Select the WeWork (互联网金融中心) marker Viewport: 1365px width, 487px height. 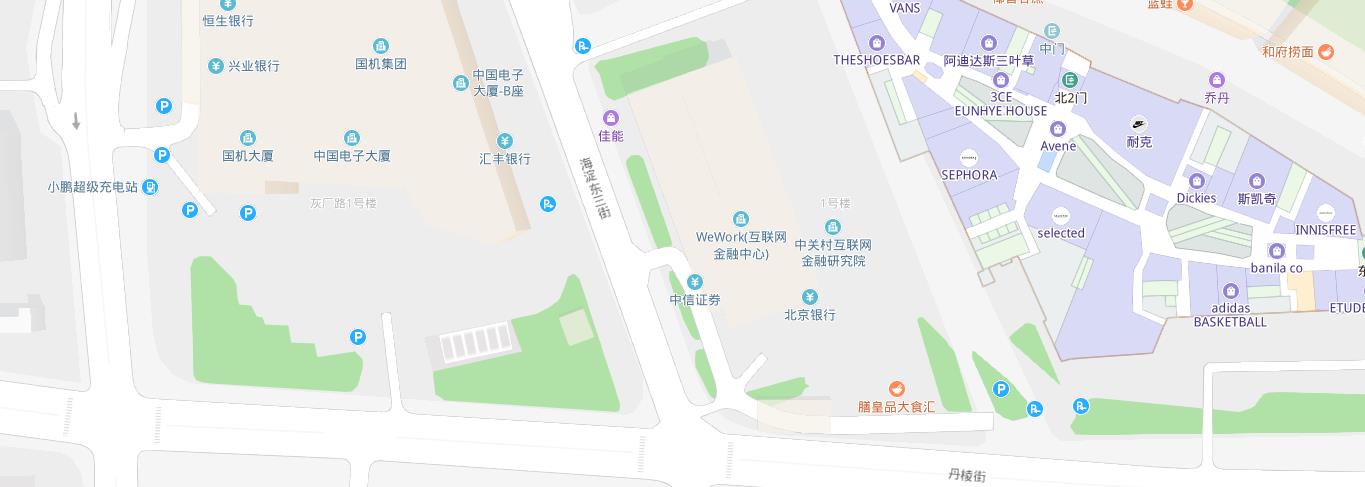(x=741, y=219)
